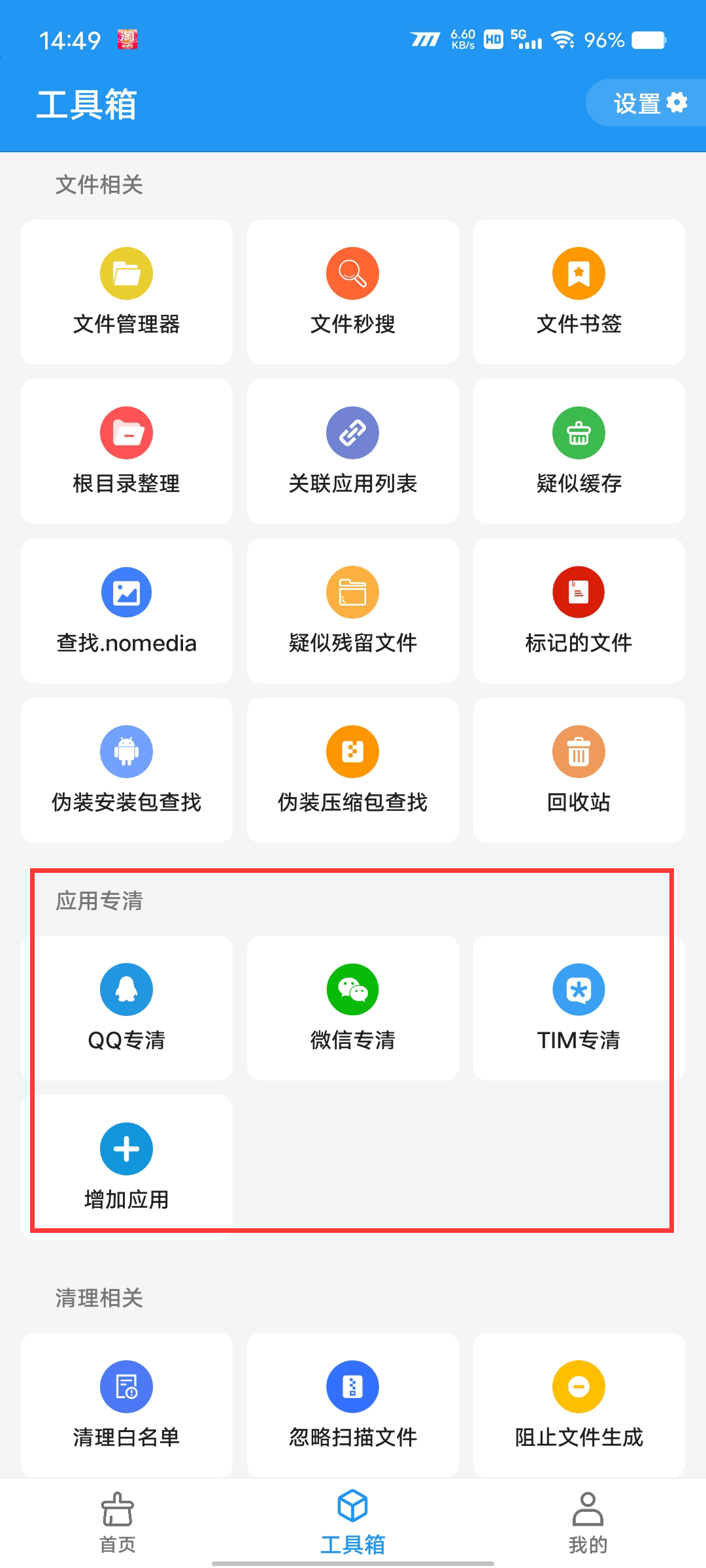Start QQ专清 cleaning
Viewport: 706px width, 1568px height.
127,1008
